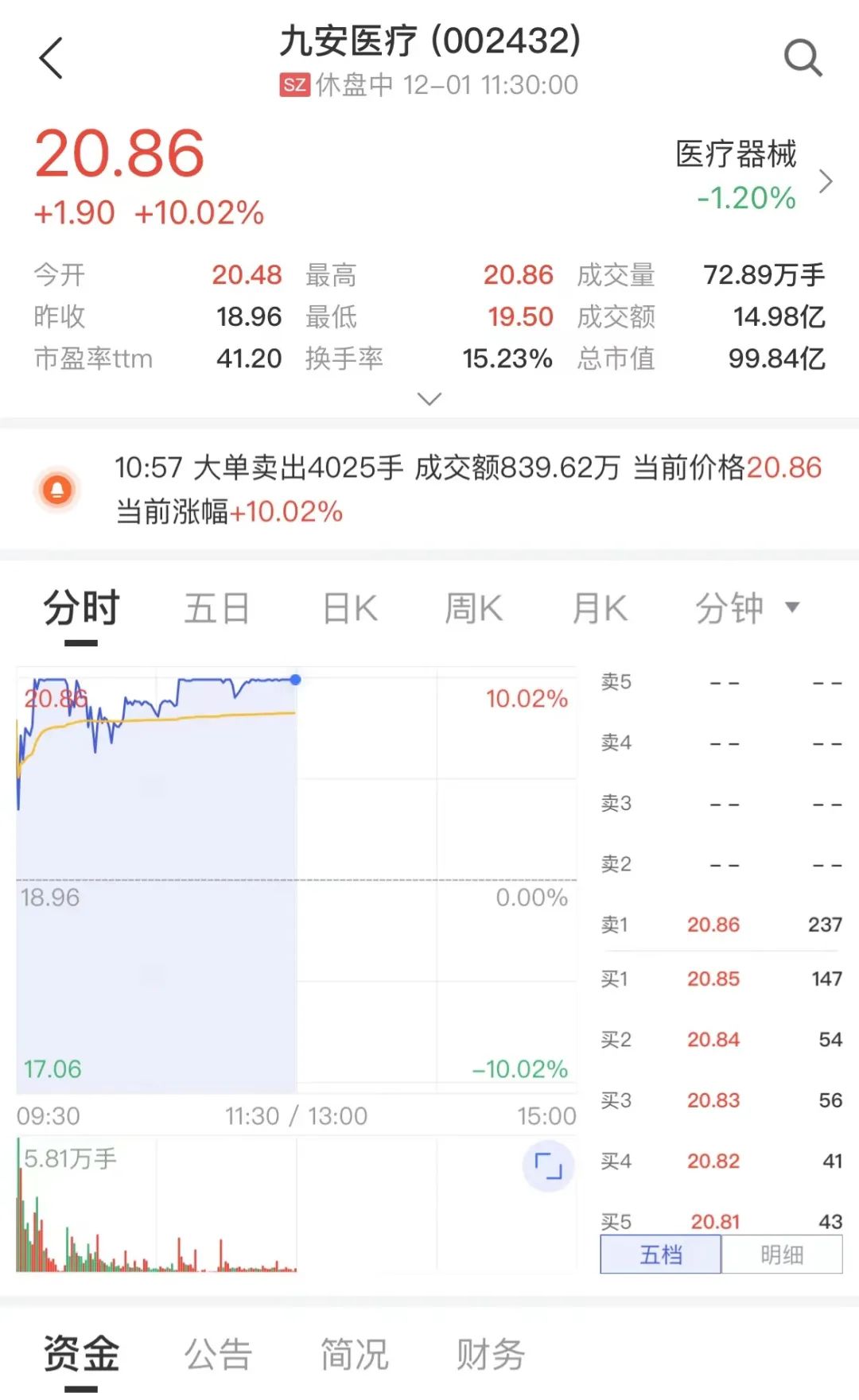Switch to the 分时 chart tab
This screenshot has height=1400, width=859.
(x=81, y=610)
